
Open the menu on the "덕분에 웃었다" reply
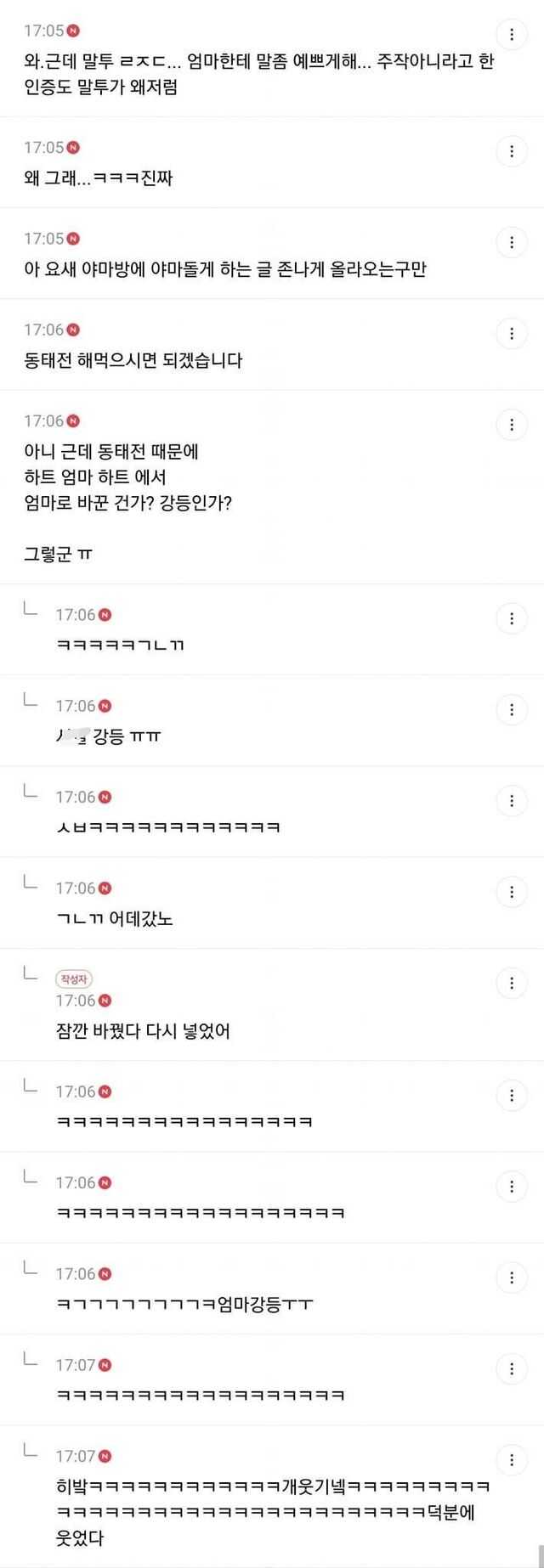511,1460
